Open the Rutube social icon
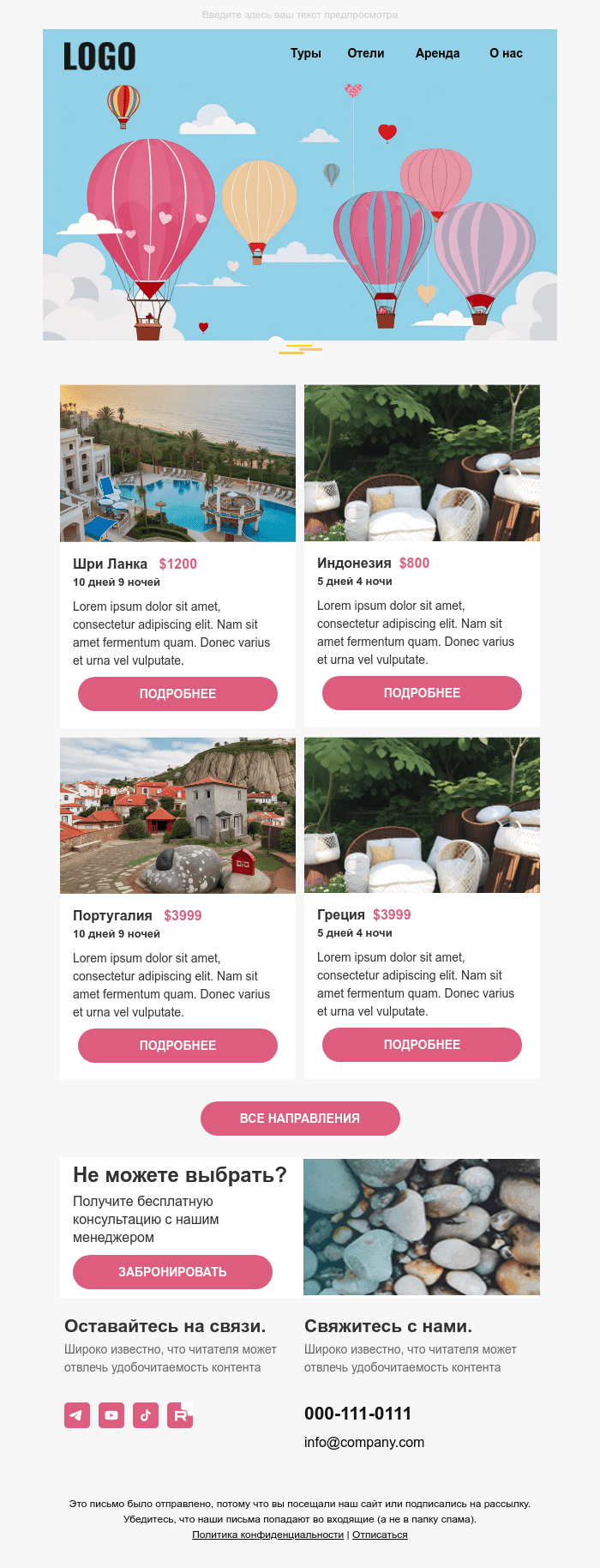 click(180, 1415)
